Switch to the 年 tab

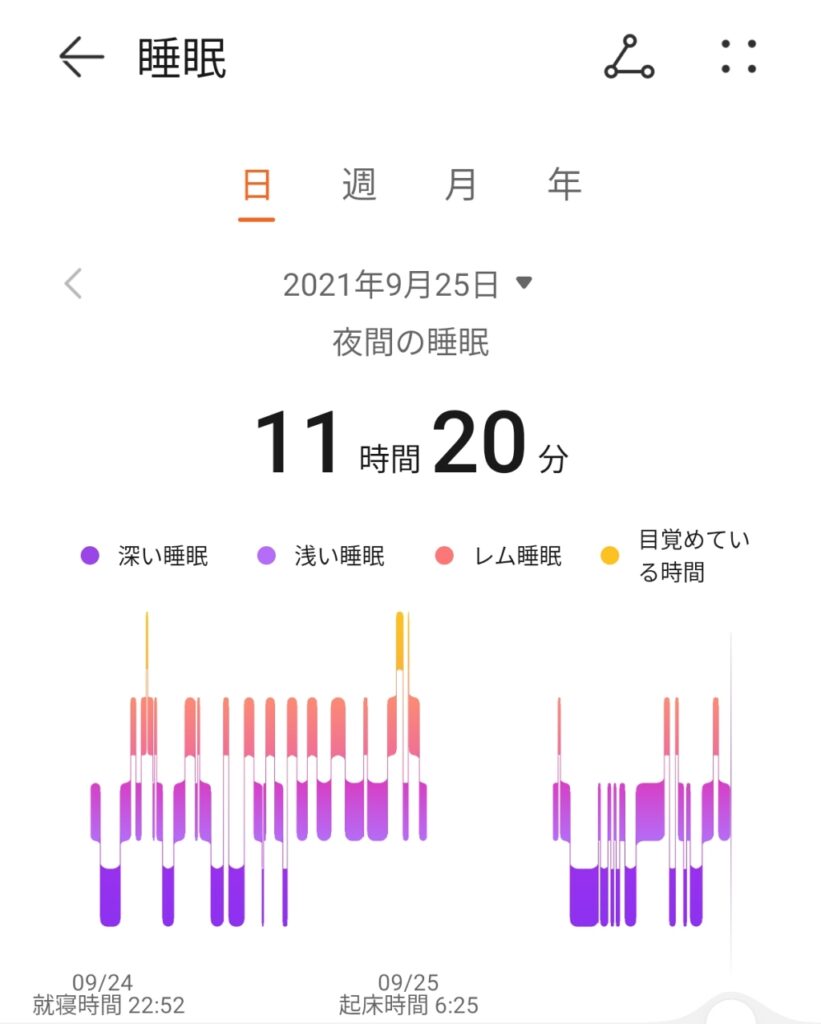pyautogui.click(x=564, y=185)
